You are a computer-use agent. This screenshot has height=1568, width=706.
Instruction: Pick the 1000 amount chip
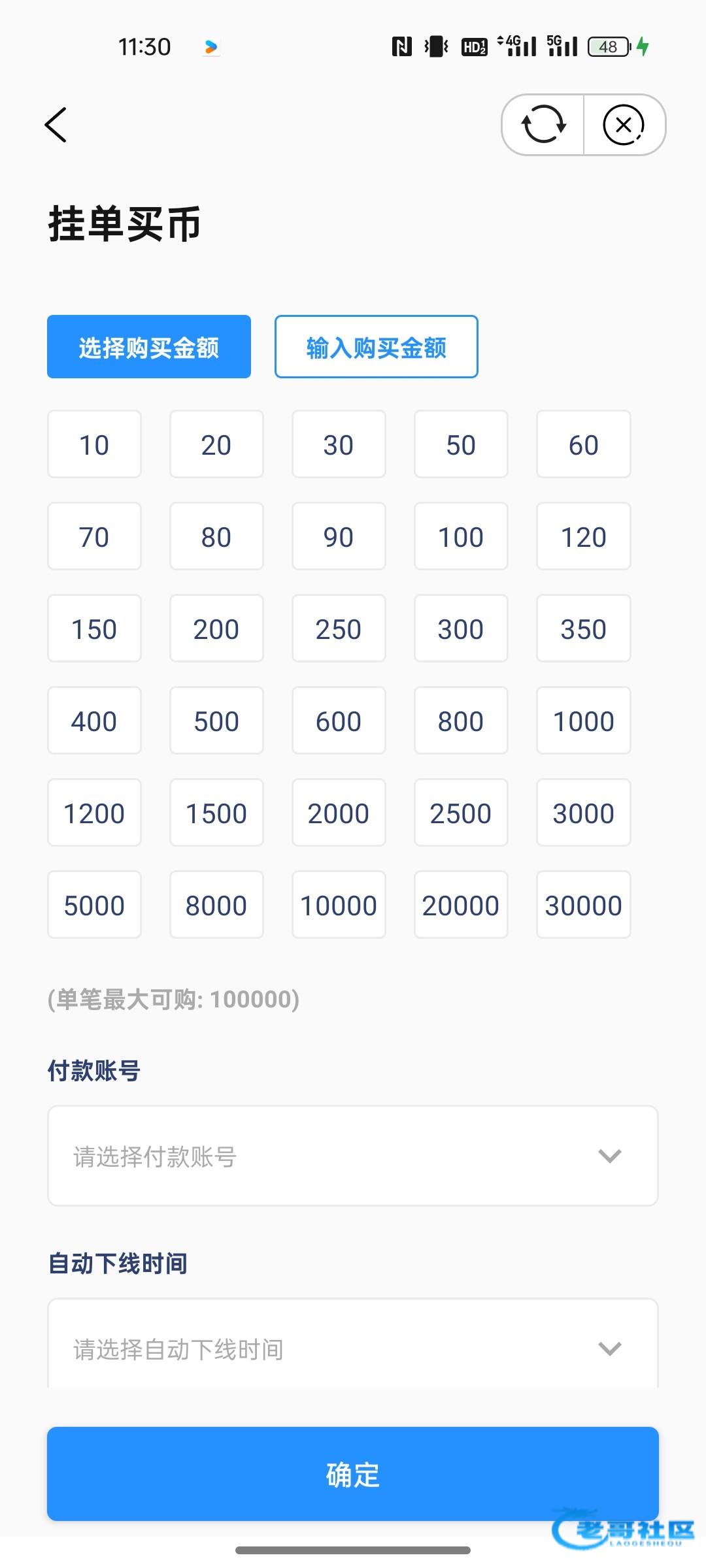[584, 721]
